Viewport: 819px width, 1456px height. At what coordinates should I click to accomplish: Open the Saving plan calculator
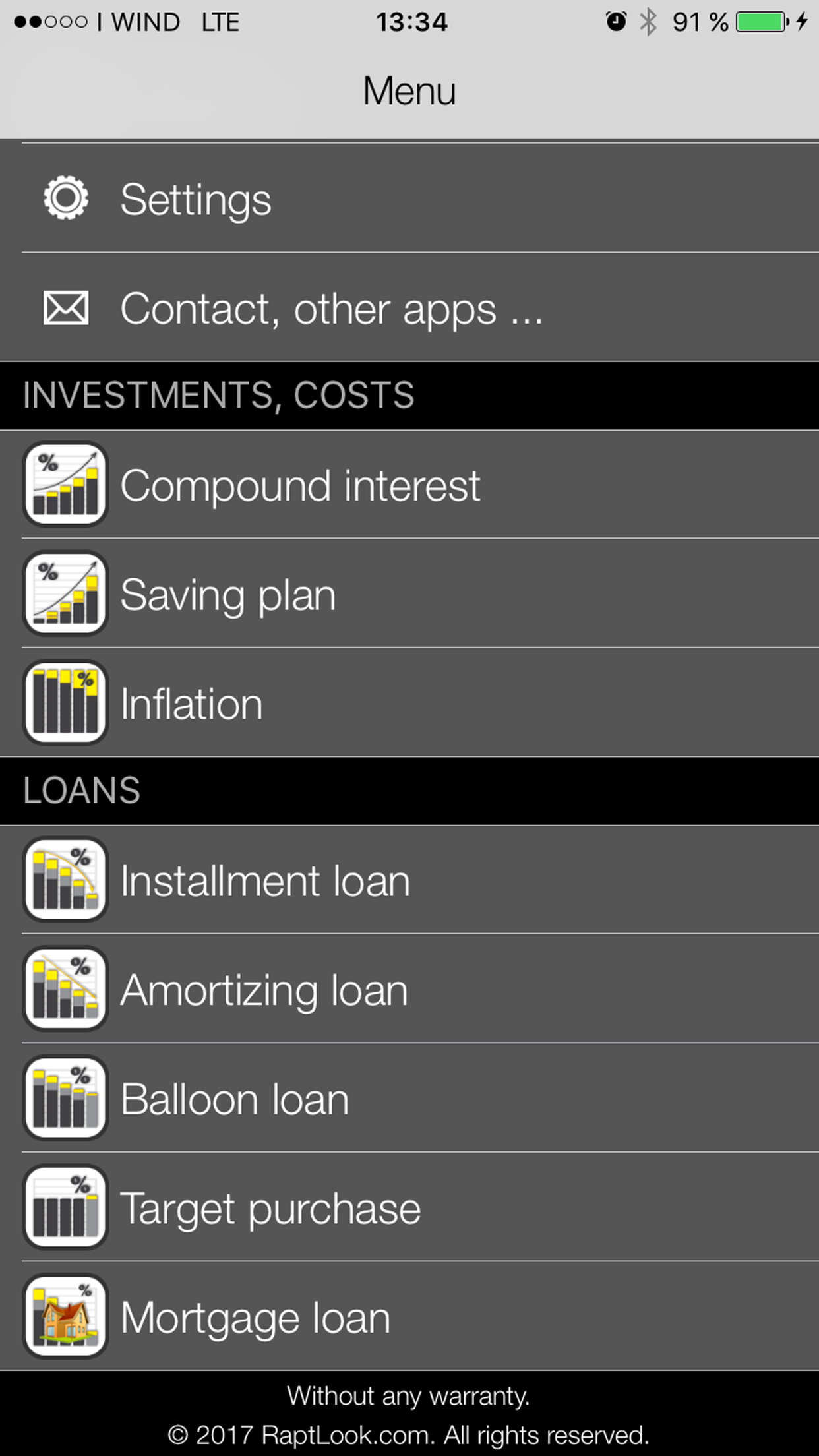point(409,594)
